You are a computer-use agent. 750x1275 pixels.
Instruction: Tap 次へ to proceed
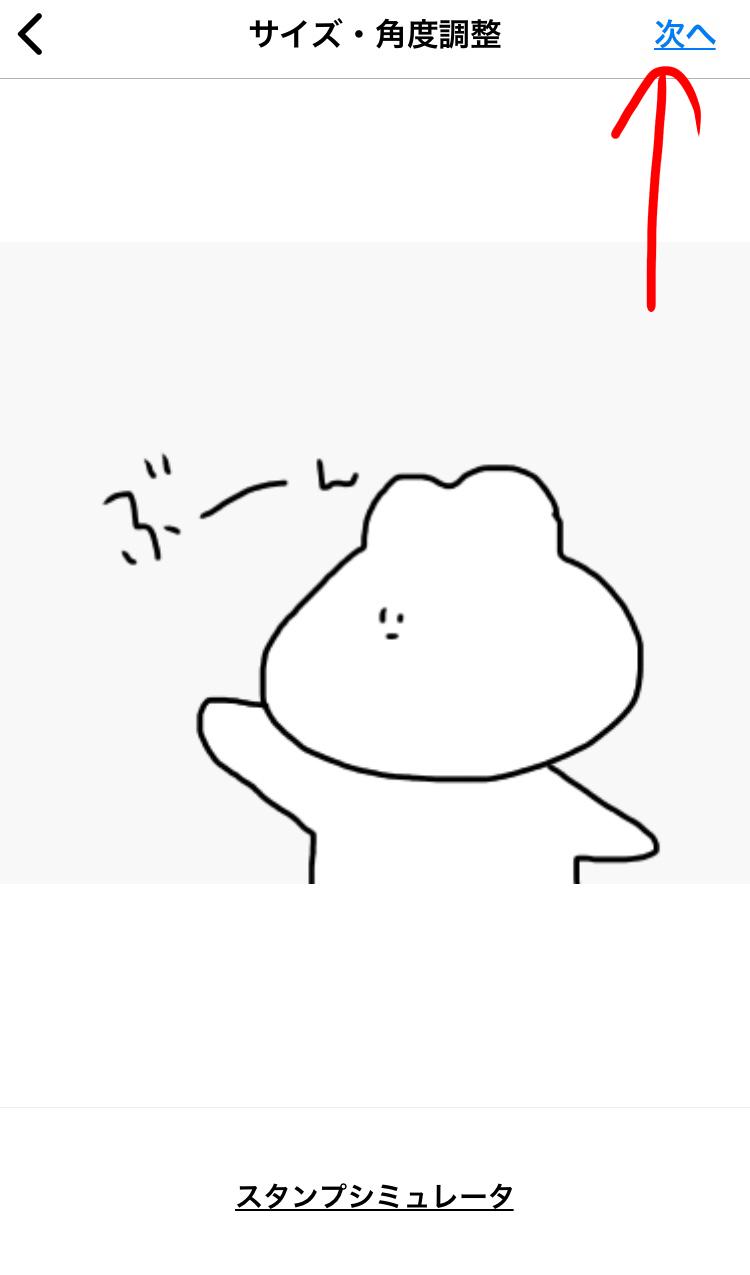coord(685,35)
